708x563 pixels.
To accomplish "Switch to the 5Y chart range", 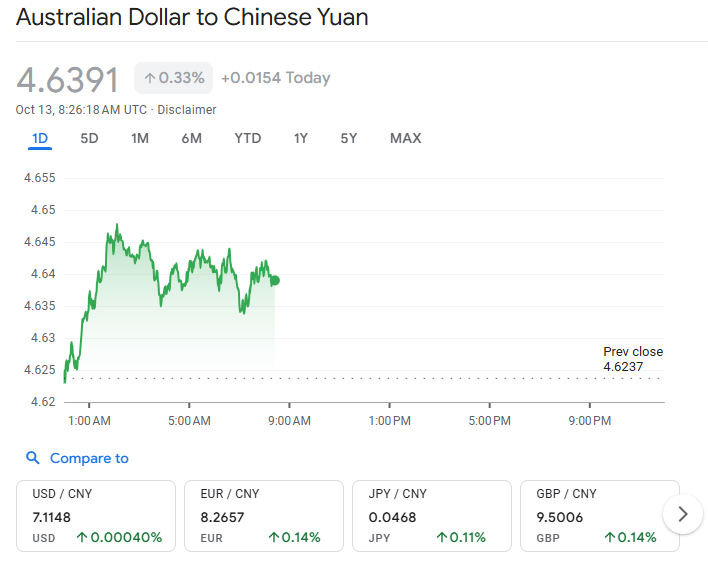I will (348, 139).
